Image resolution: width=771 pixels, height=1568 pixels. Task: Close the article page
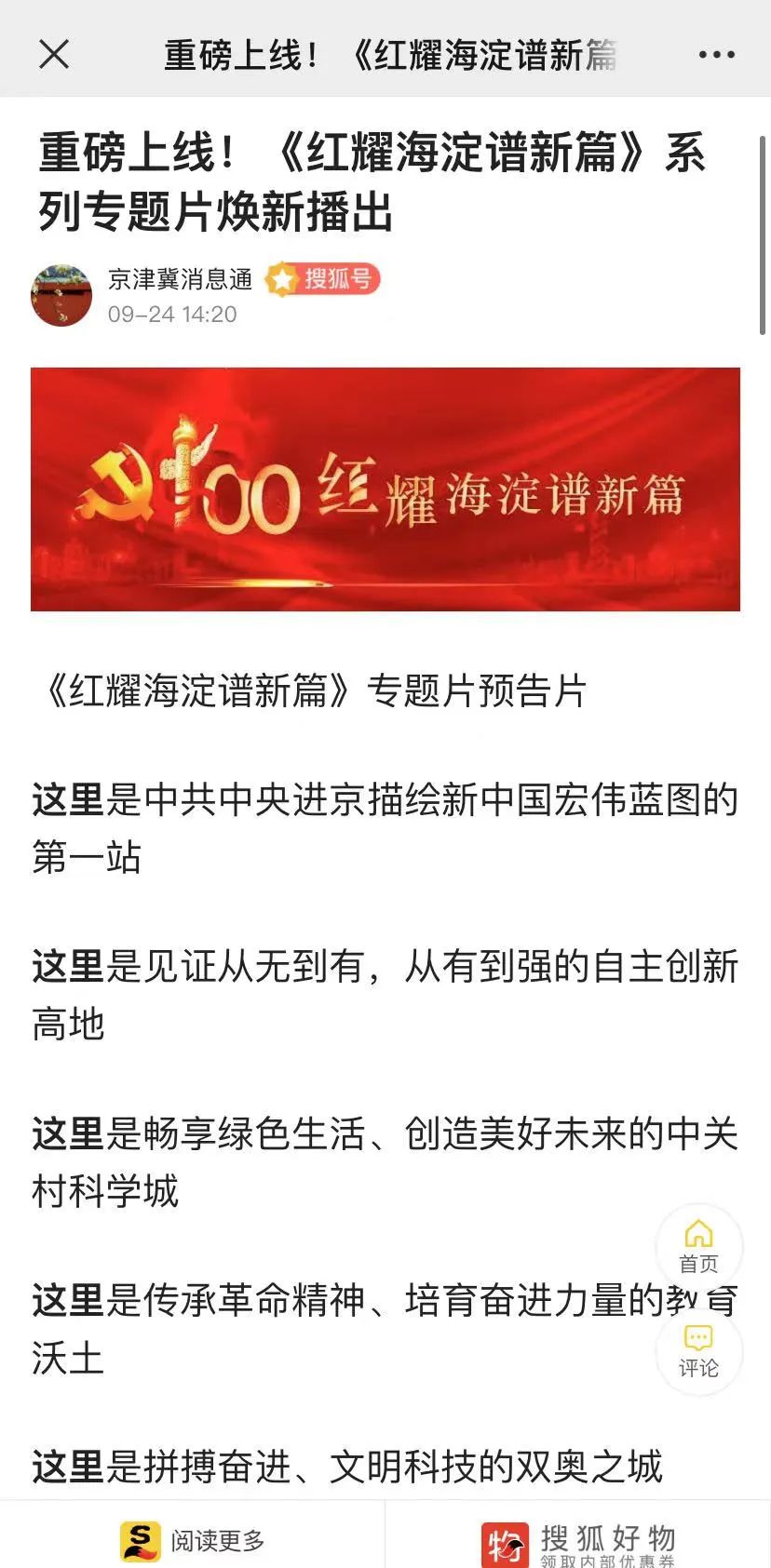tap(54, 55)
